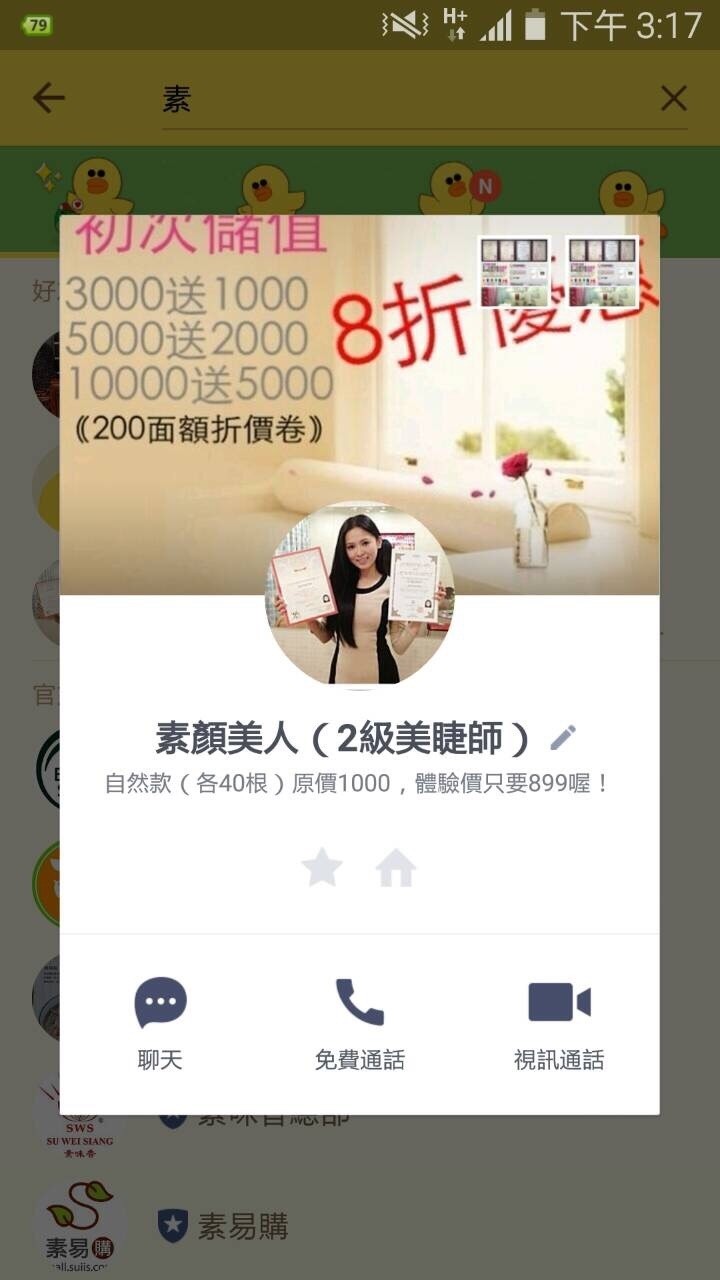Mark contact as favorite with star
720x1280 pixels.
(322, 867)
